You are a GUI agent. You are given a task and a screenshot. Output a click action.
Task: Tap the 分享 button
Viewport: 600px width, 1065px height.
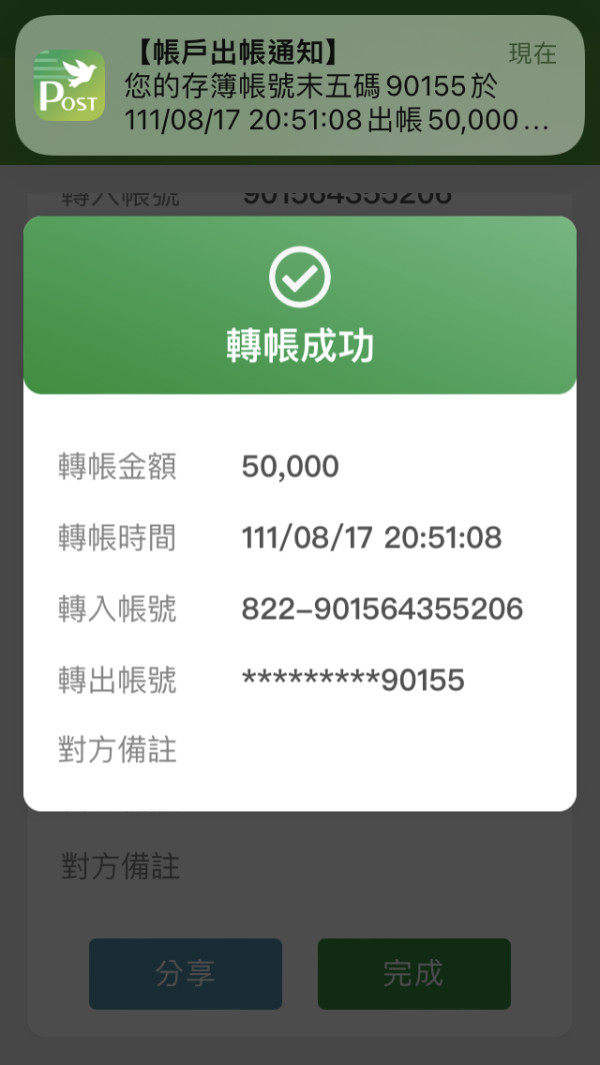coord(186,973)
